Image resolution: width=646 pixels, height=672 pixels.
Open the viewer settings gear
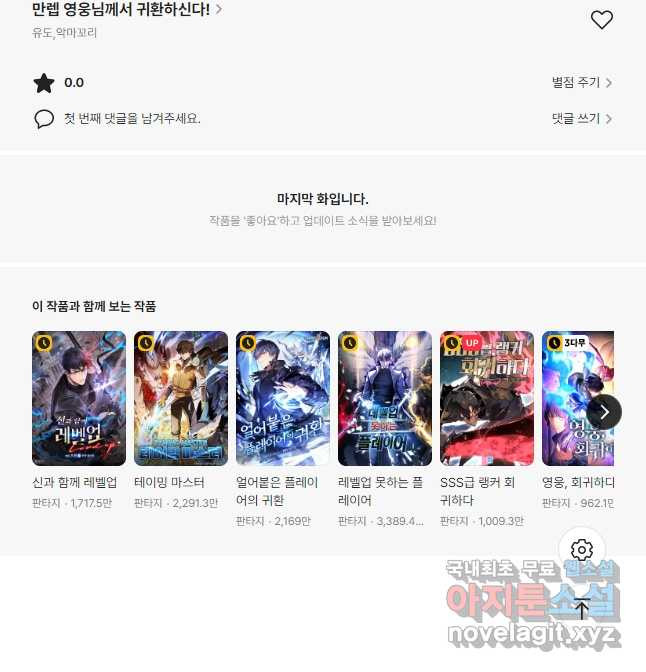click(x=582, y=549)
